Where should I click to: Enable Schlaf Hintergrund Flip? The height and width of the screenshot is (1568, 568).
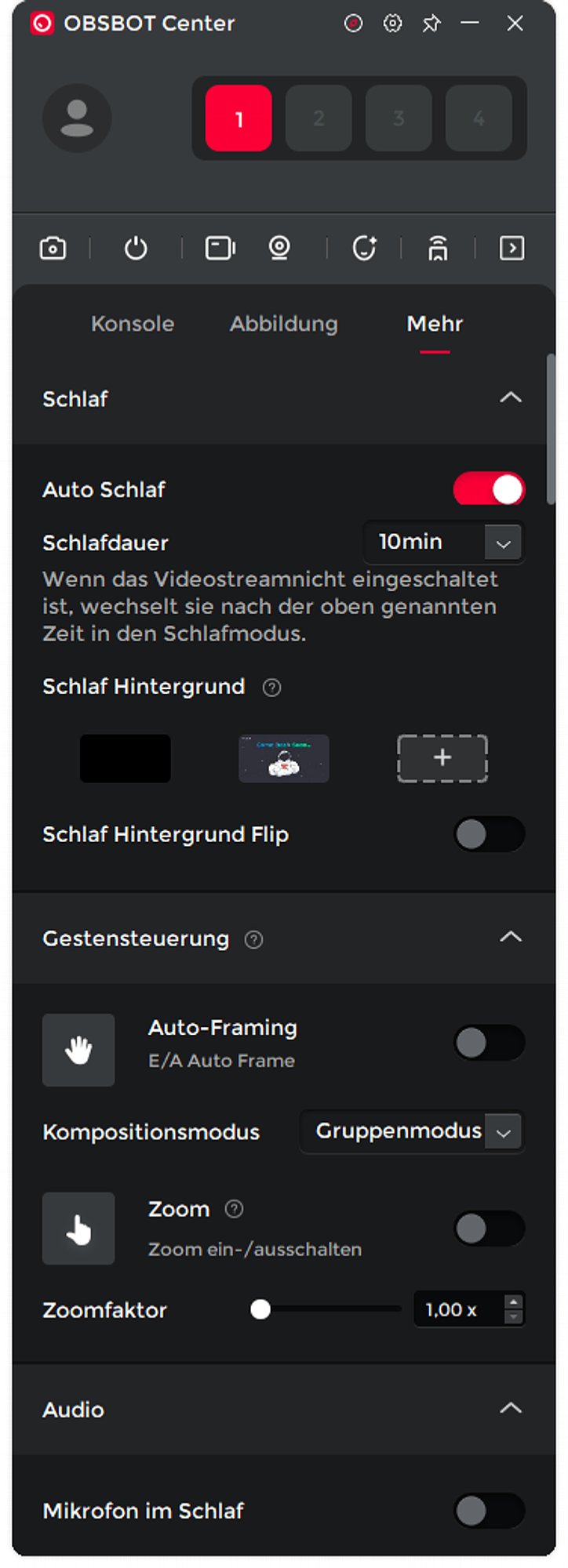(x=489, y=835)
